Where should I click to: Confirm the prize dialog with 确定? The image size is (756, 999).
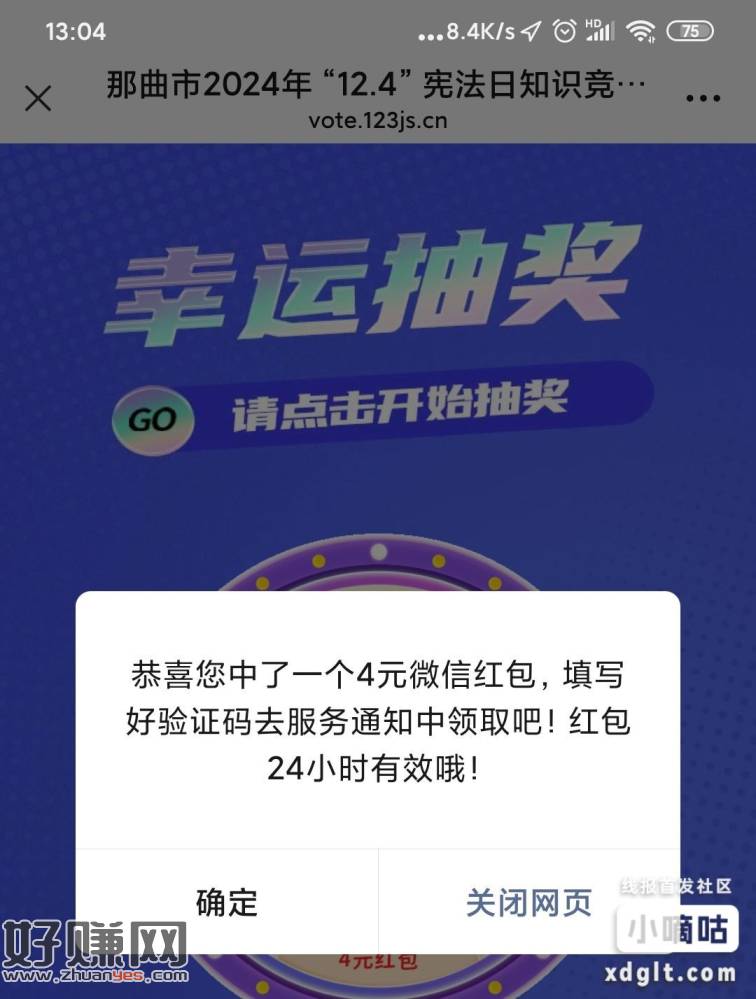[227, 902]
